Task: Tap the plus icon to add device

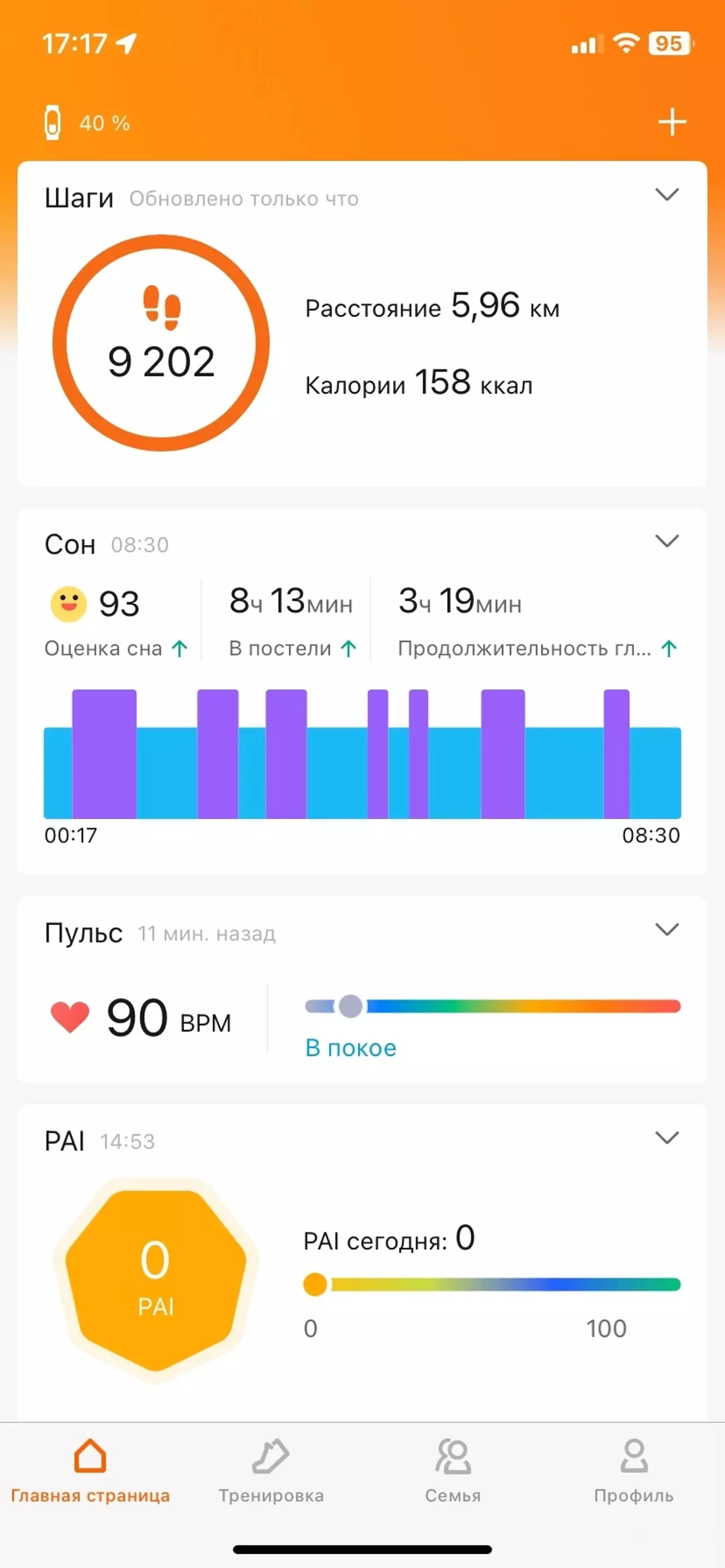Action: (x=672, y=122)
